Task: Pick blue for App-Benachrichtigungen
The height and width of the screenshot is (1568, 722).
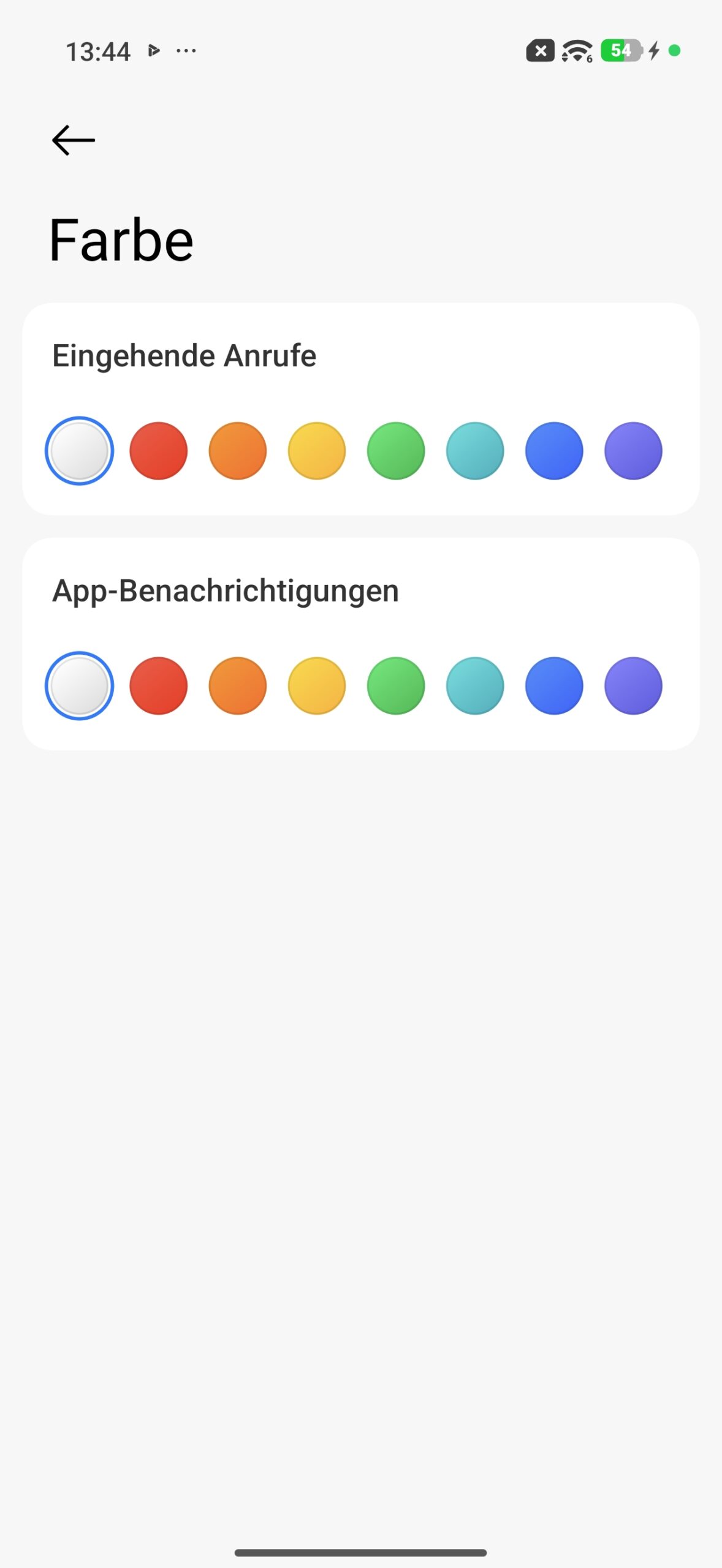Action: [554, 686]
